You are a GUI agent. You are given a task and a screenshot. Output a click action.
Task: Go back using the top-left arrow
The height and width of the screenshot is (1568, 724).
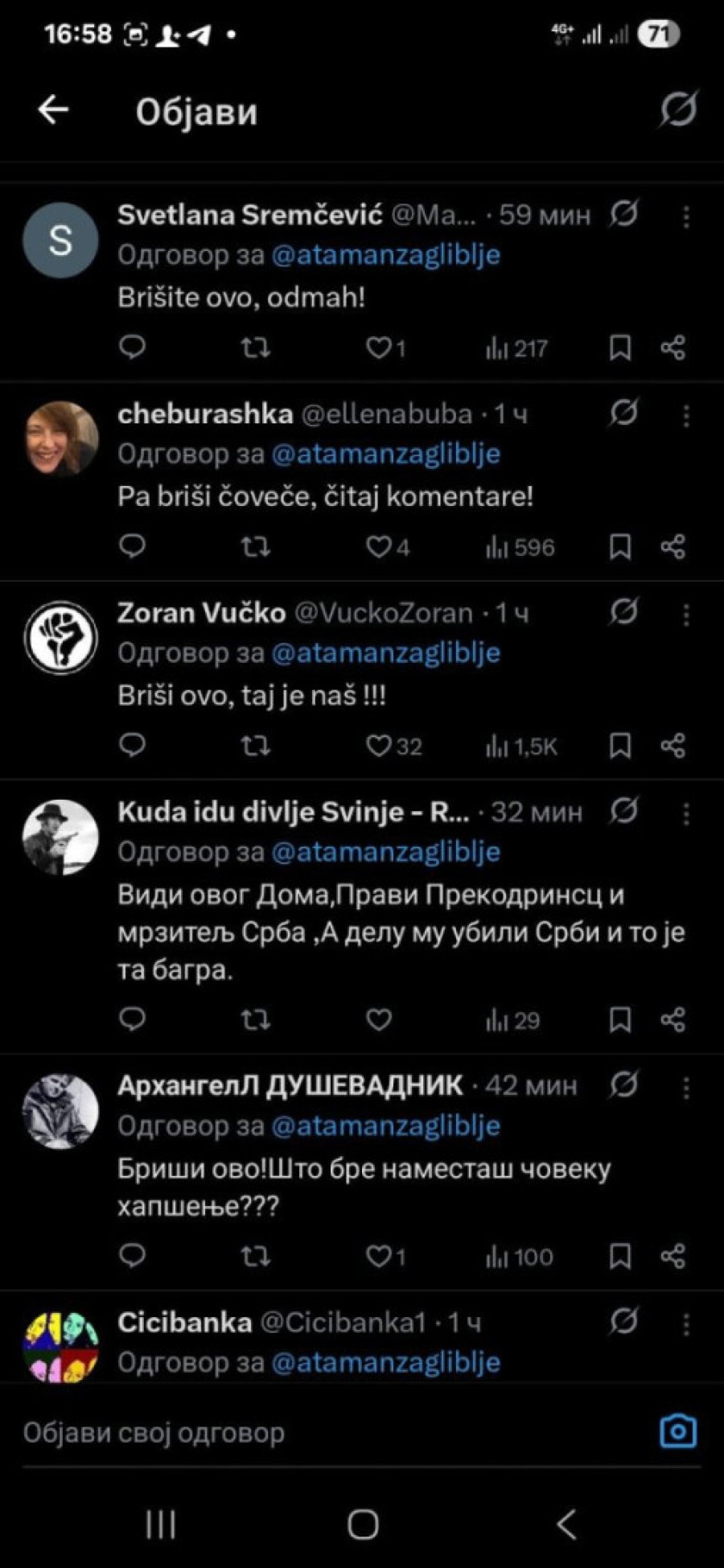pos(53,110)
